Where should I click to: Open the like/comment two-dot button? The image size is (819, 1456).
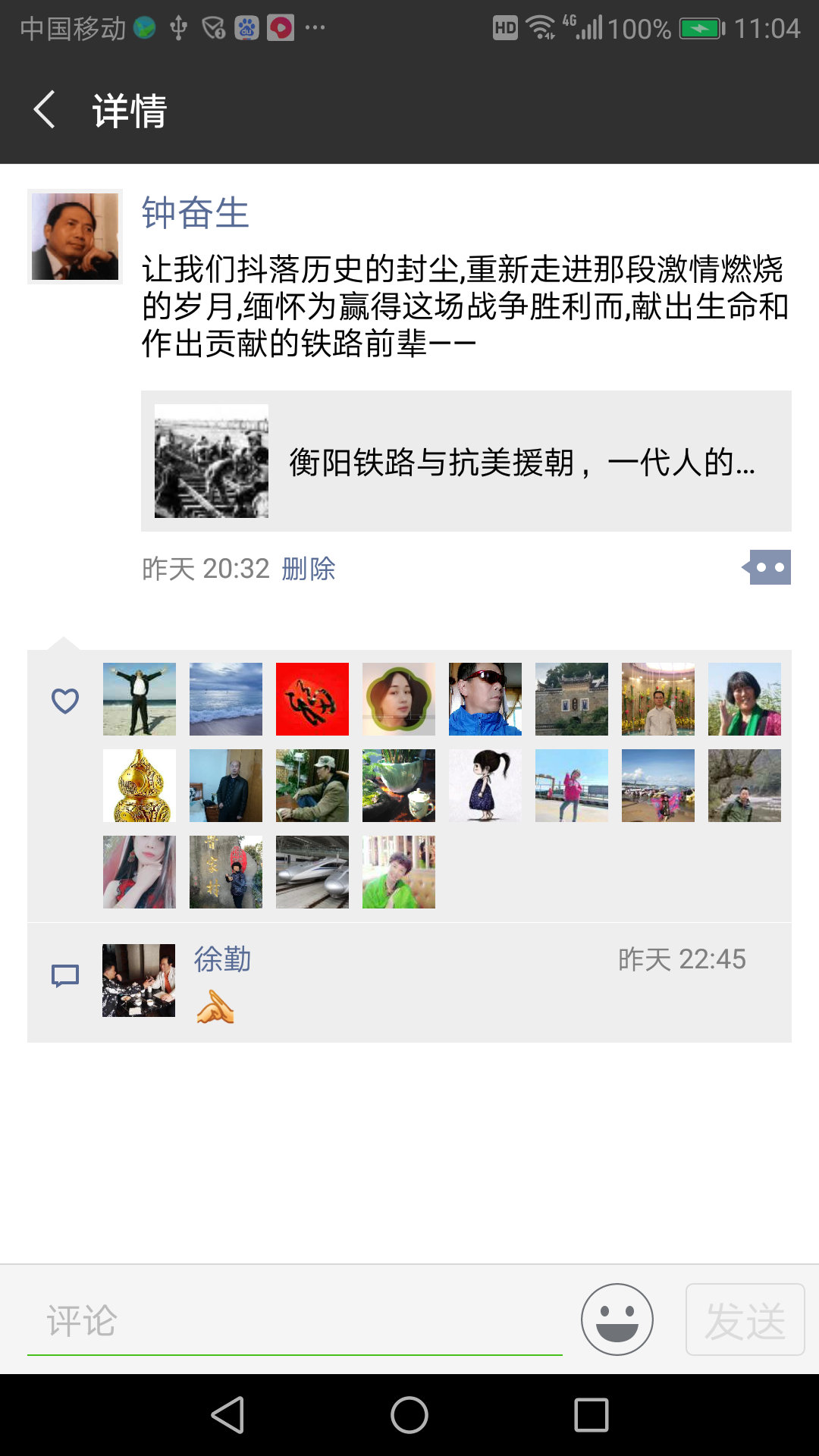[768, 567]
